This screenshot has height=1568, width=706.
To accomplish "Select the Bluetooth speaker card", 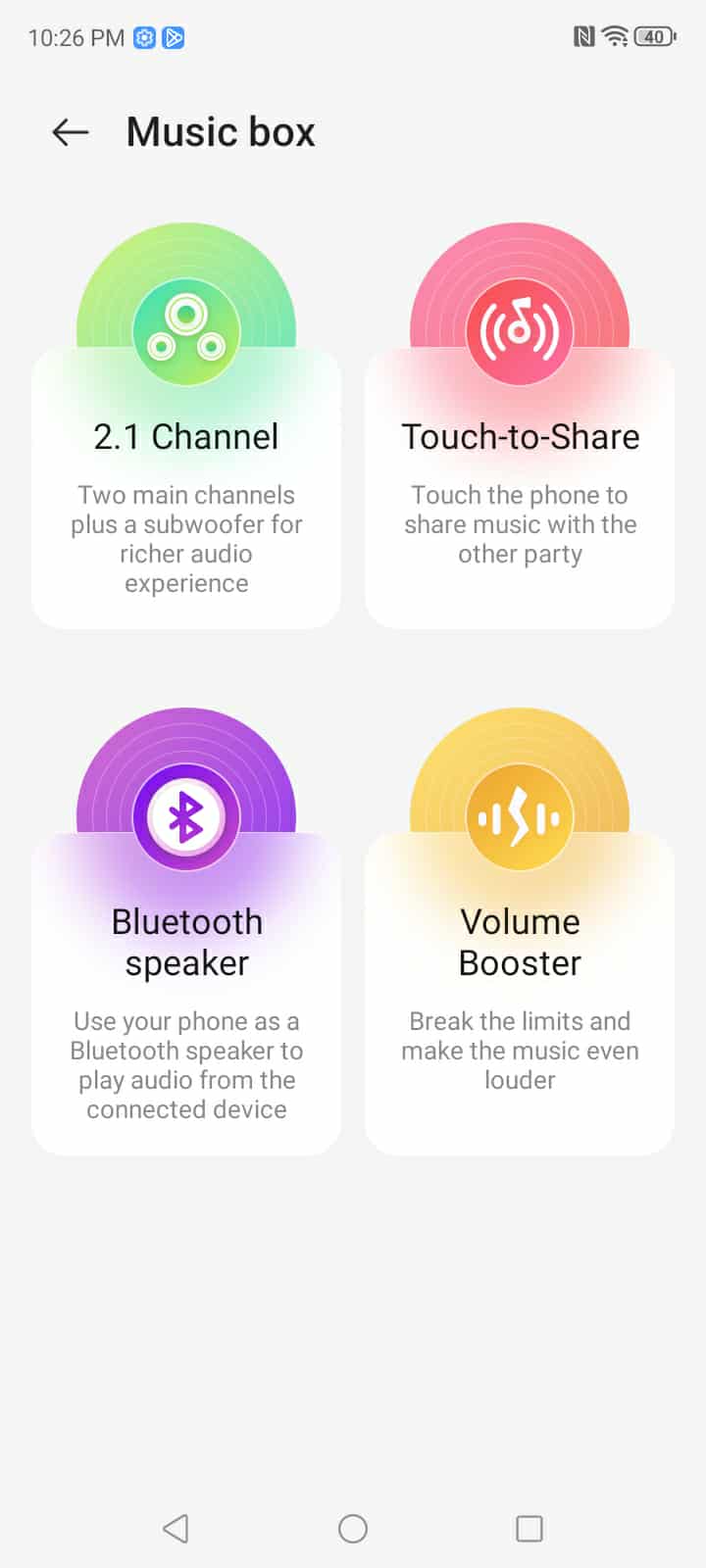I will (x=186, y=980).
